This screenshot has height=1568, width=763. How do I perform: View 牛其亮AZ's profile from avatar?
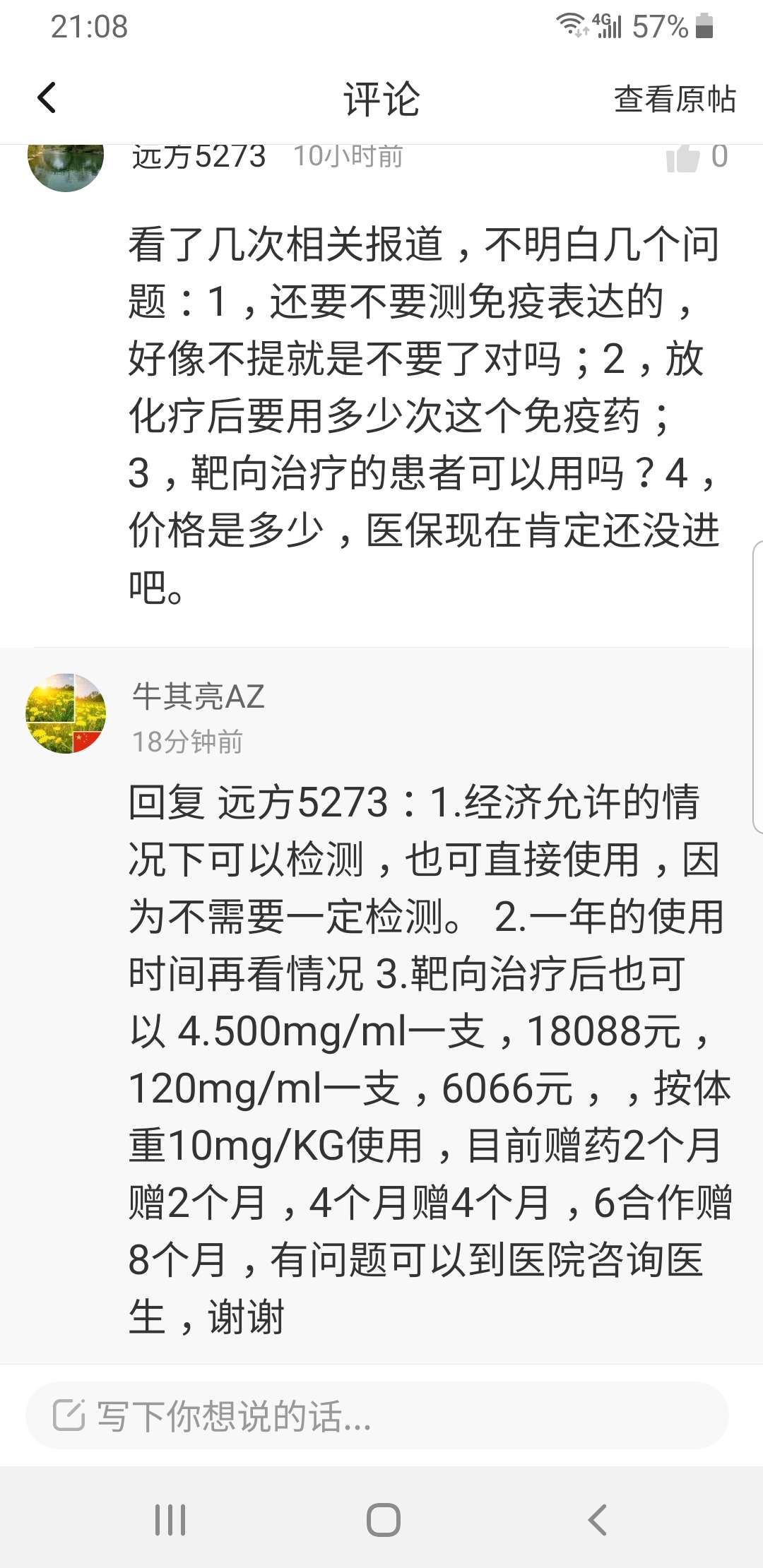coord(66,713)
